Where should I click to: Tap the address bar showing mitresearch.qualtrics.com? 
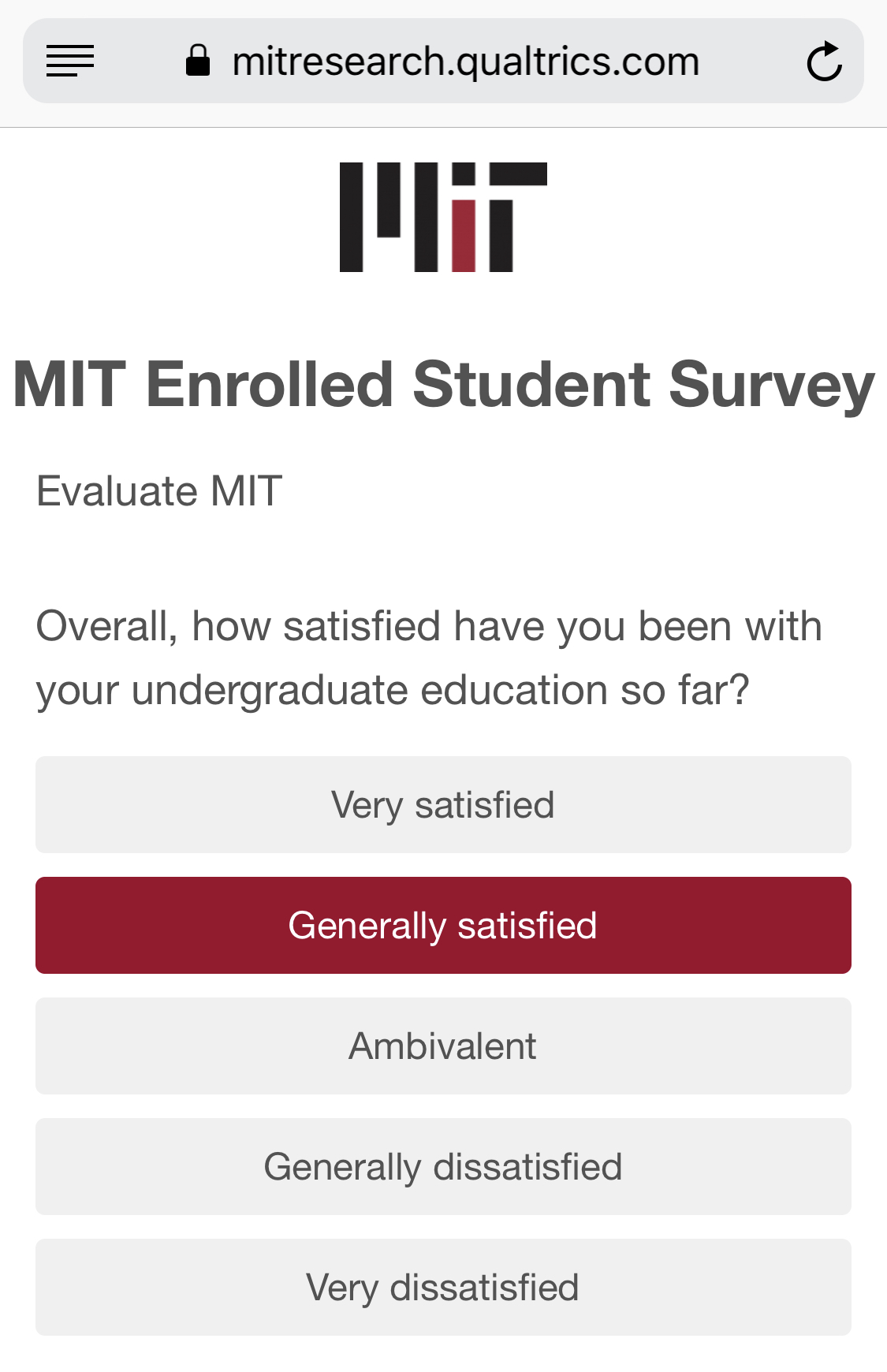point(465,60)
